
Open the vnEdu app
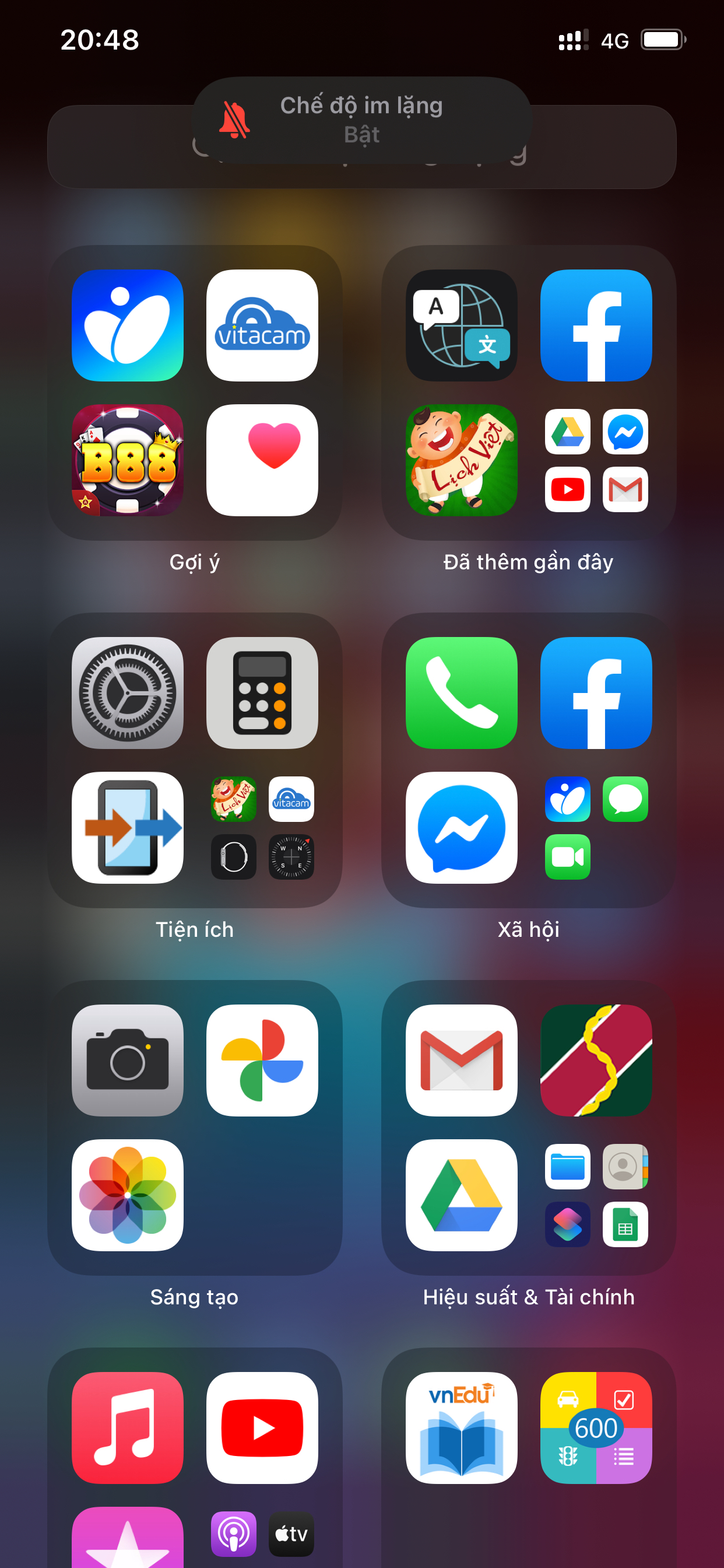(461, 1427)
